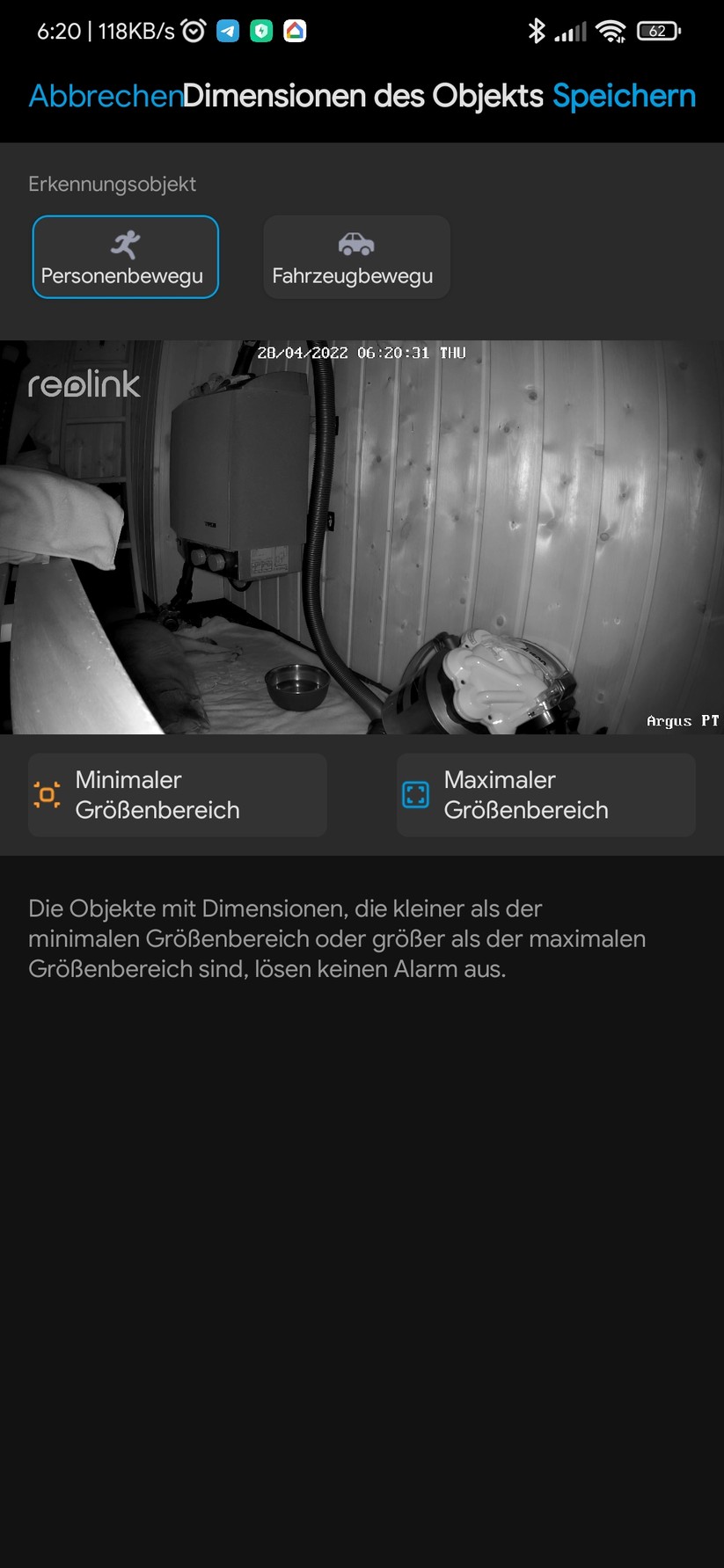
Task: Tap the Argus PT camera label
Action: (682, 720)
